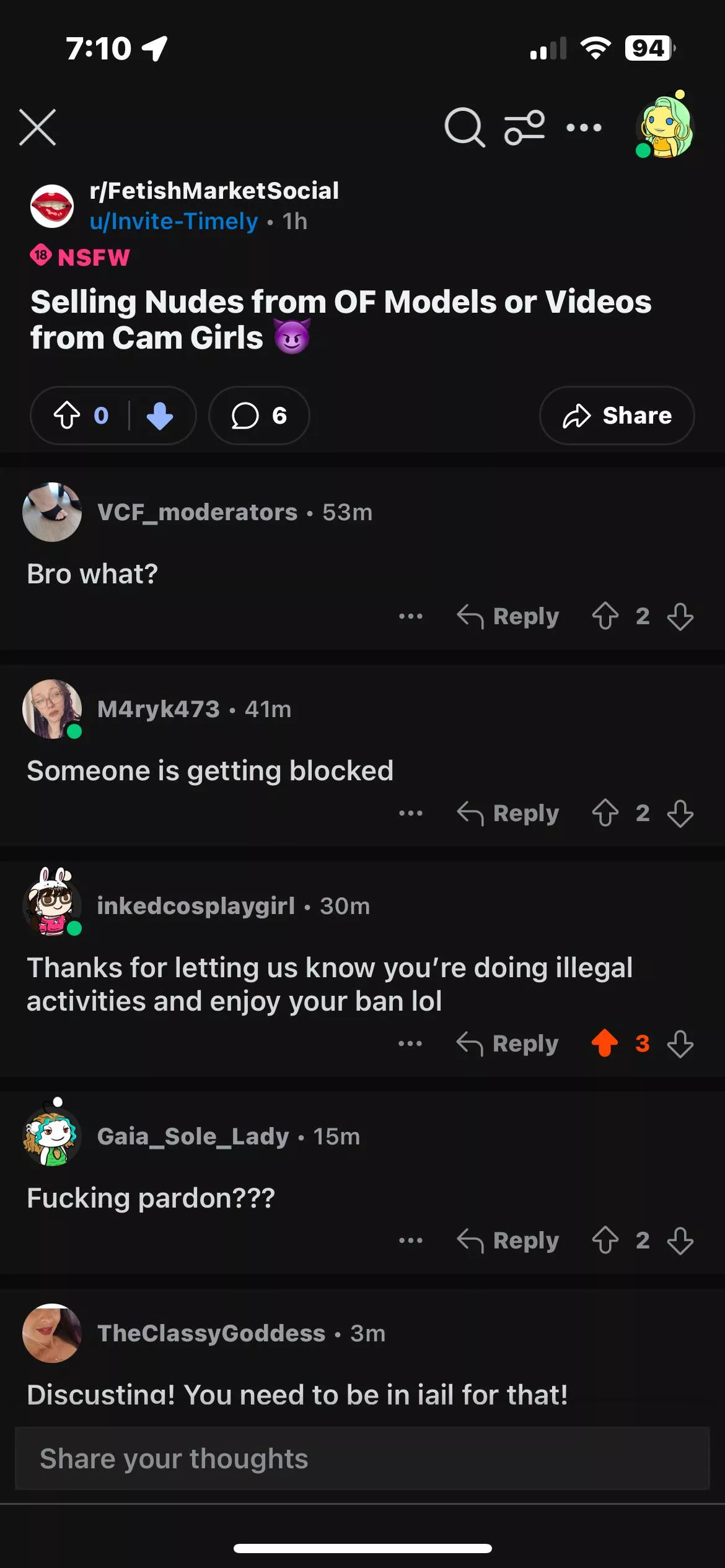Screen dimensions: 725x1568
Task: Tap the Share your thoughts field
Action: click(362, 1458)
